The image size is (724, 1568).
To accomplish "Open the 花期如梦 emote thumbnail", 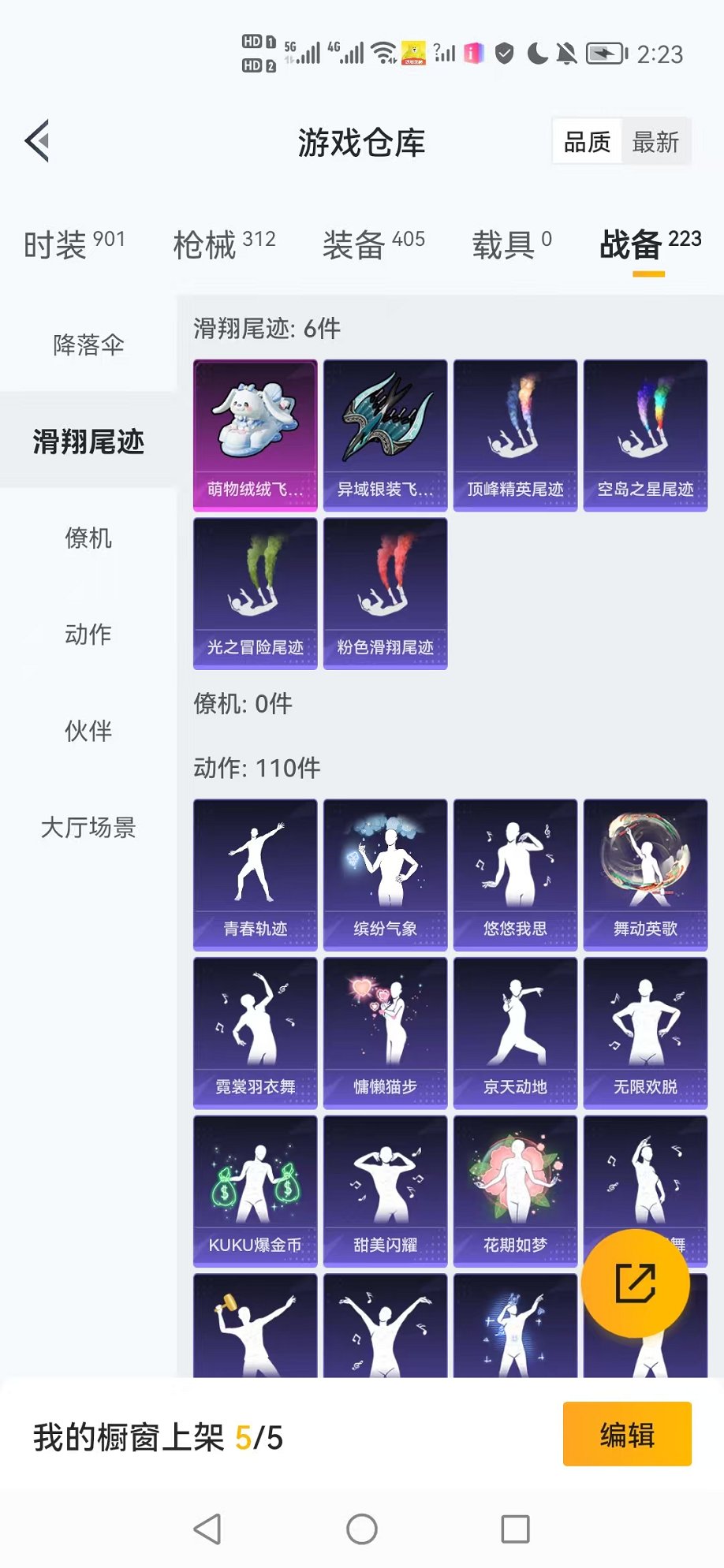I will [x=515, y=1189].
